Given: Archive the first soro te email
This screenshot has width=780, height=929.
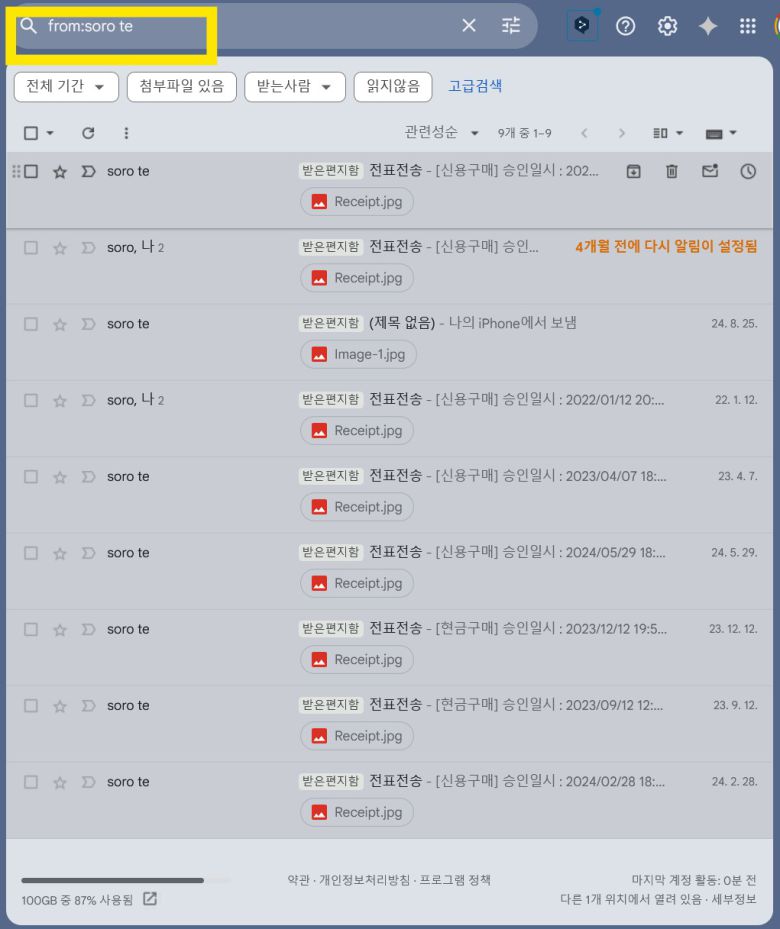Looking at the screenshot, I should pyautogui.click(x=633, y=171).
